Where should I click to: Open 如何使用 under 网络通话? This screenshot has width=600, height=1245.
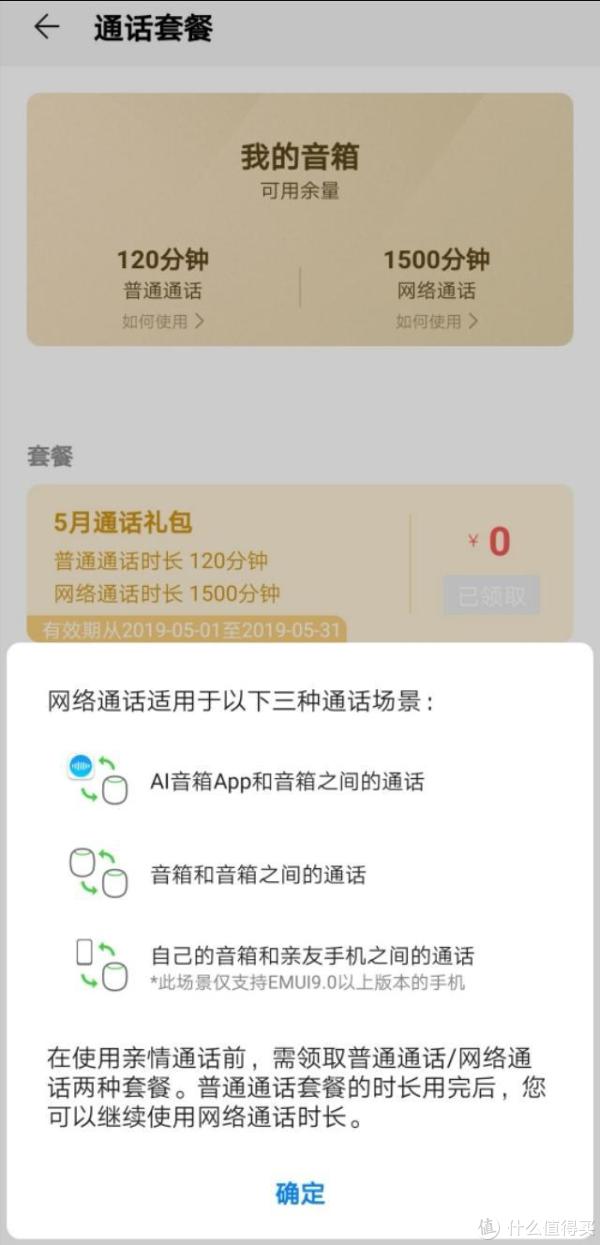(436, 321)
